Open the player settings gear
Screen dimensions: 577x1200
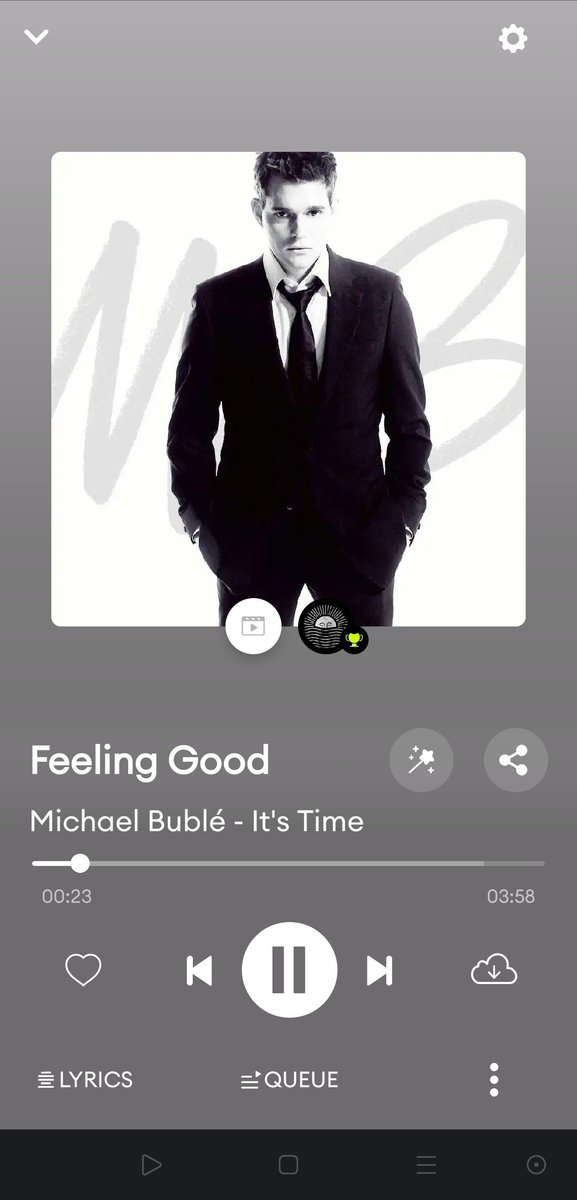click(513, 39)
